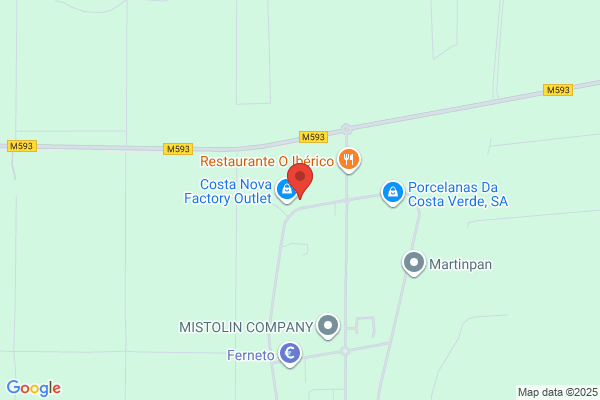
Task: Open Restaurante O Ibérico marker
Action: point(349,160)
